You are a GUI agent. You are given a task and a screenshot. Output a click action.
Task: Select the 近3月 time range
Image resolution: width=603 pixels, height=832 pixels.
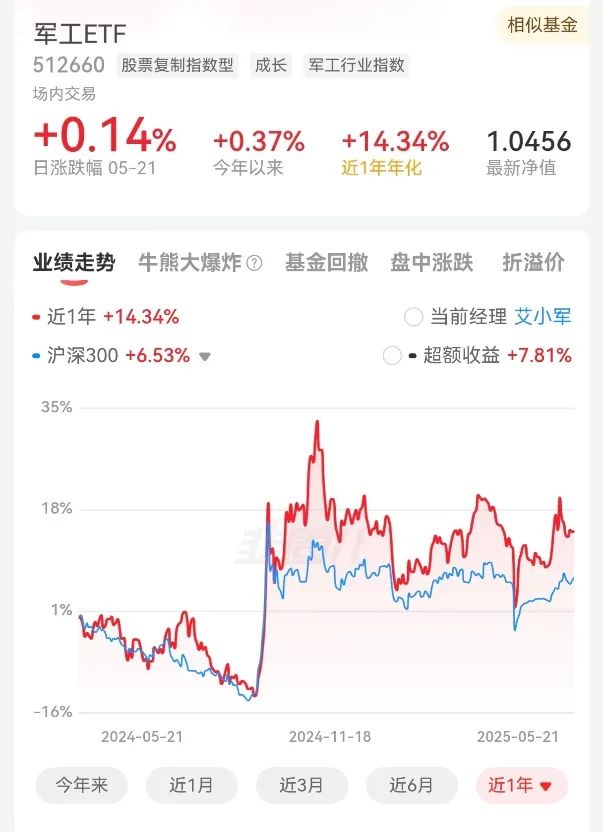(301, 785)
